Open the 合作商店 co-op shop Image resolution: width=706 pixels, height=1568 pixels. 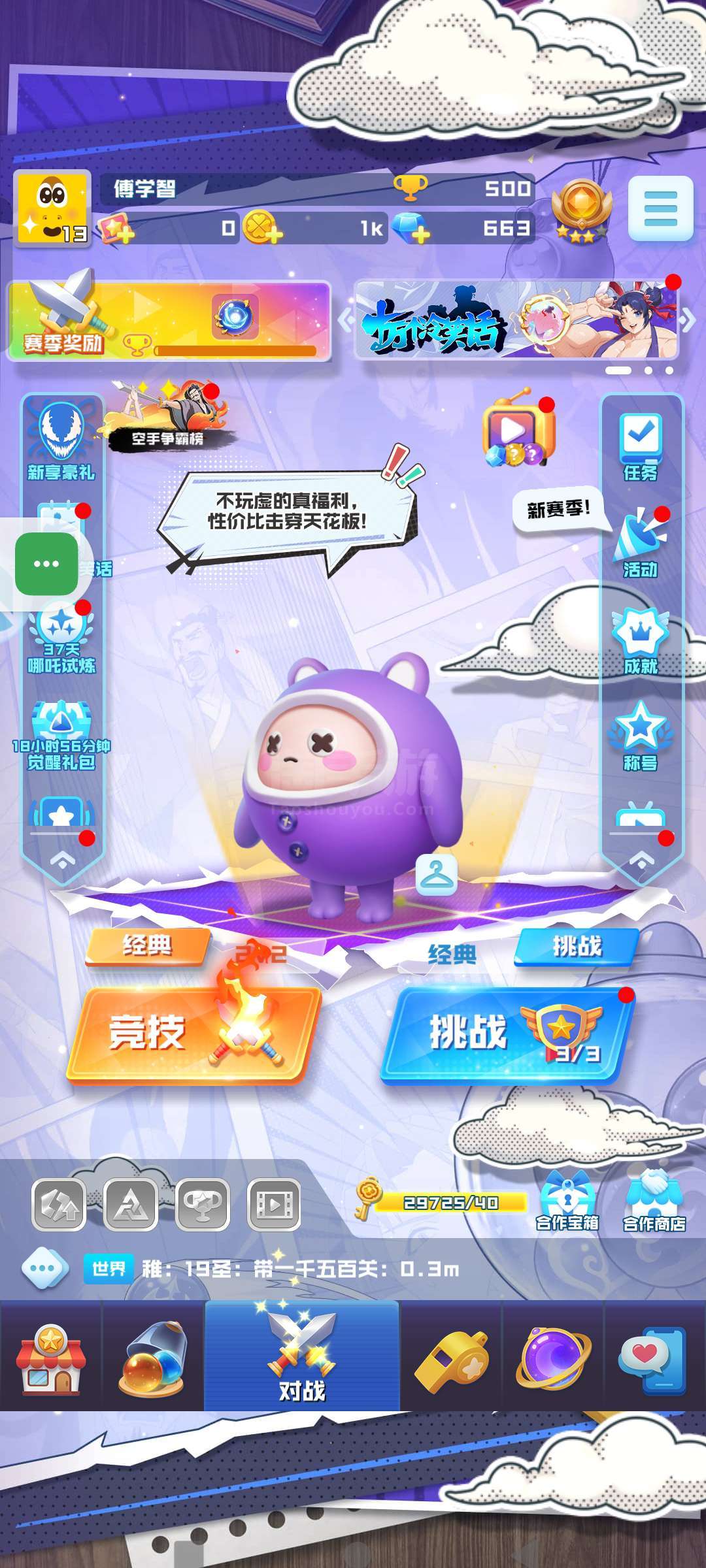pos(654,1200)
